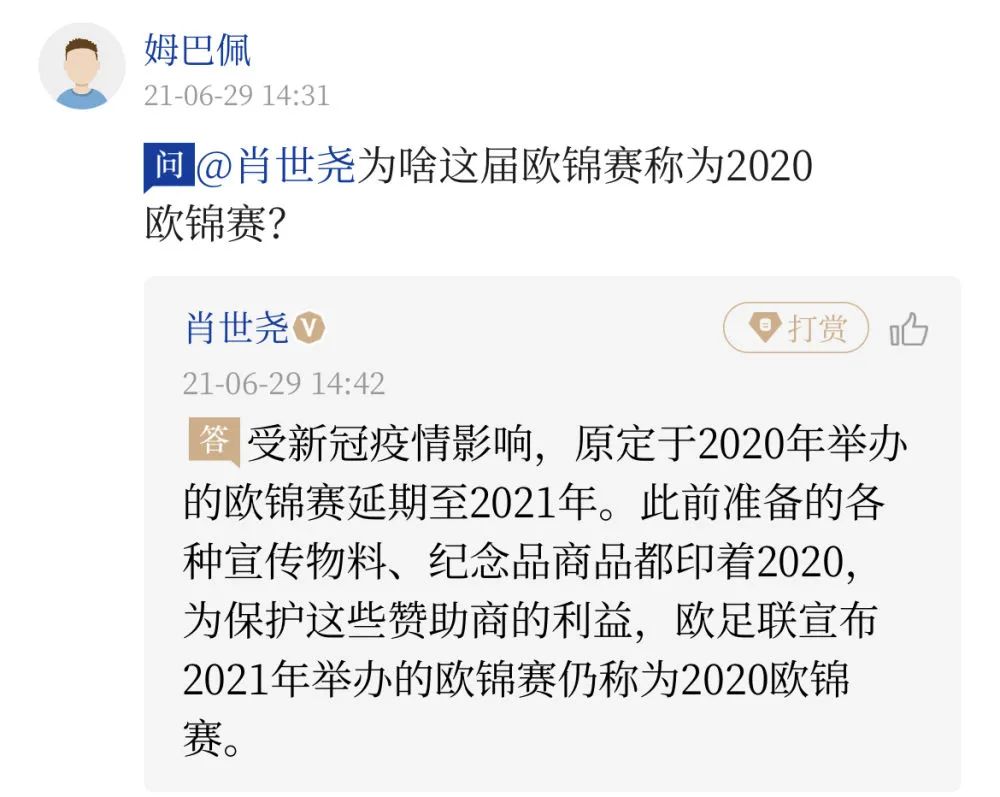Open the username 姆巴佩
Screen dimensions: 1000x797
click(197, 50)
